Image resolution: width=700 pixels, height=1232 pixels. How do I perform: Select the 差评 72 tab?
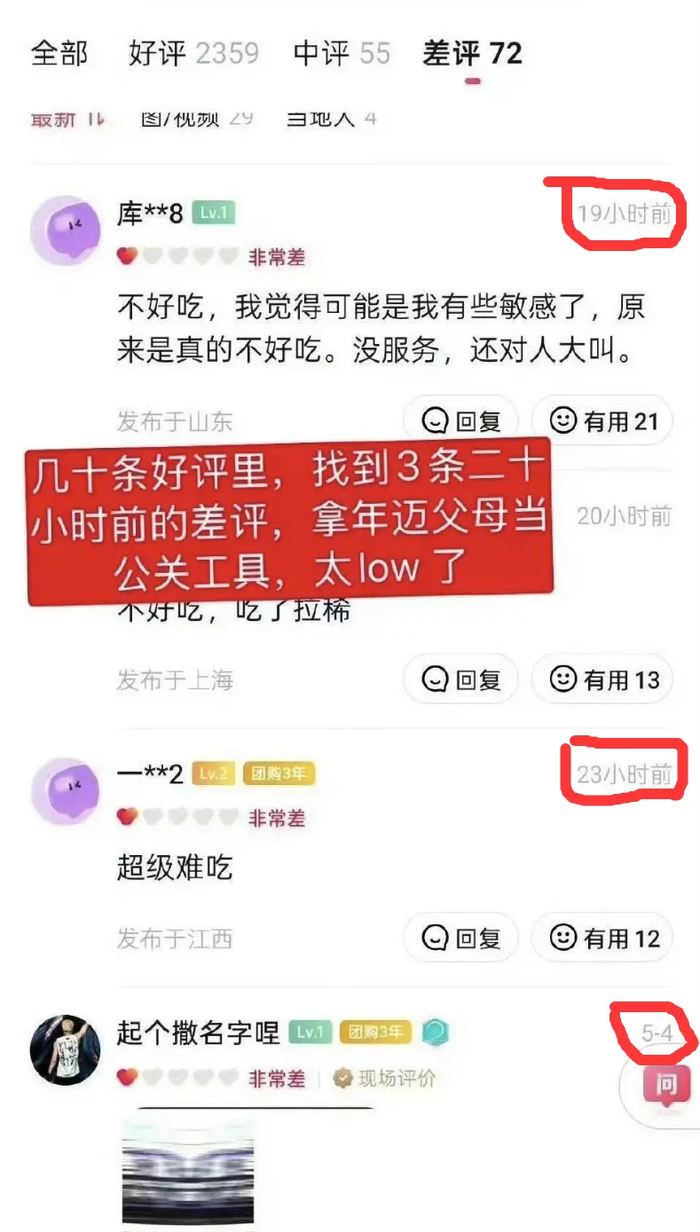[472, 53]
